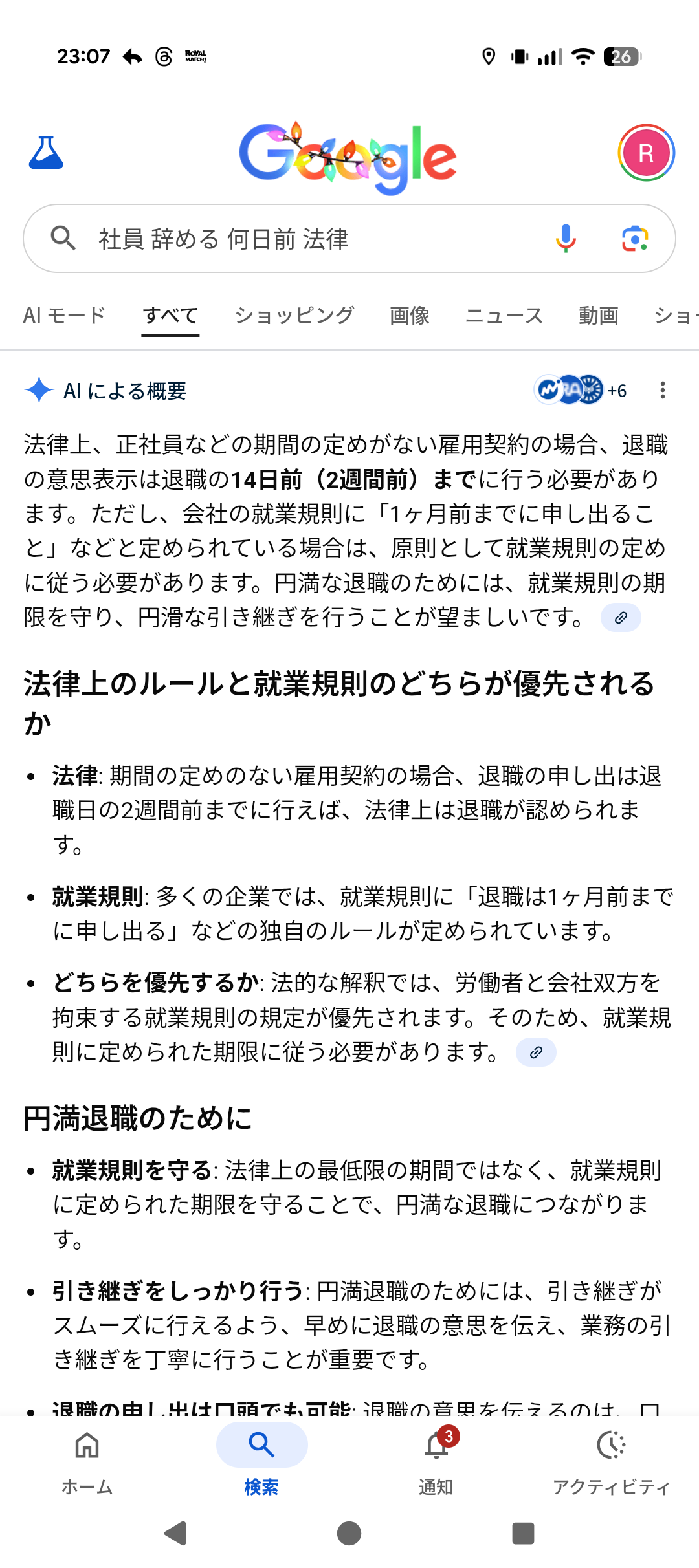Open the AI overview overflow menu
The width and height of the screenshot is (699, 1568).
662,390
